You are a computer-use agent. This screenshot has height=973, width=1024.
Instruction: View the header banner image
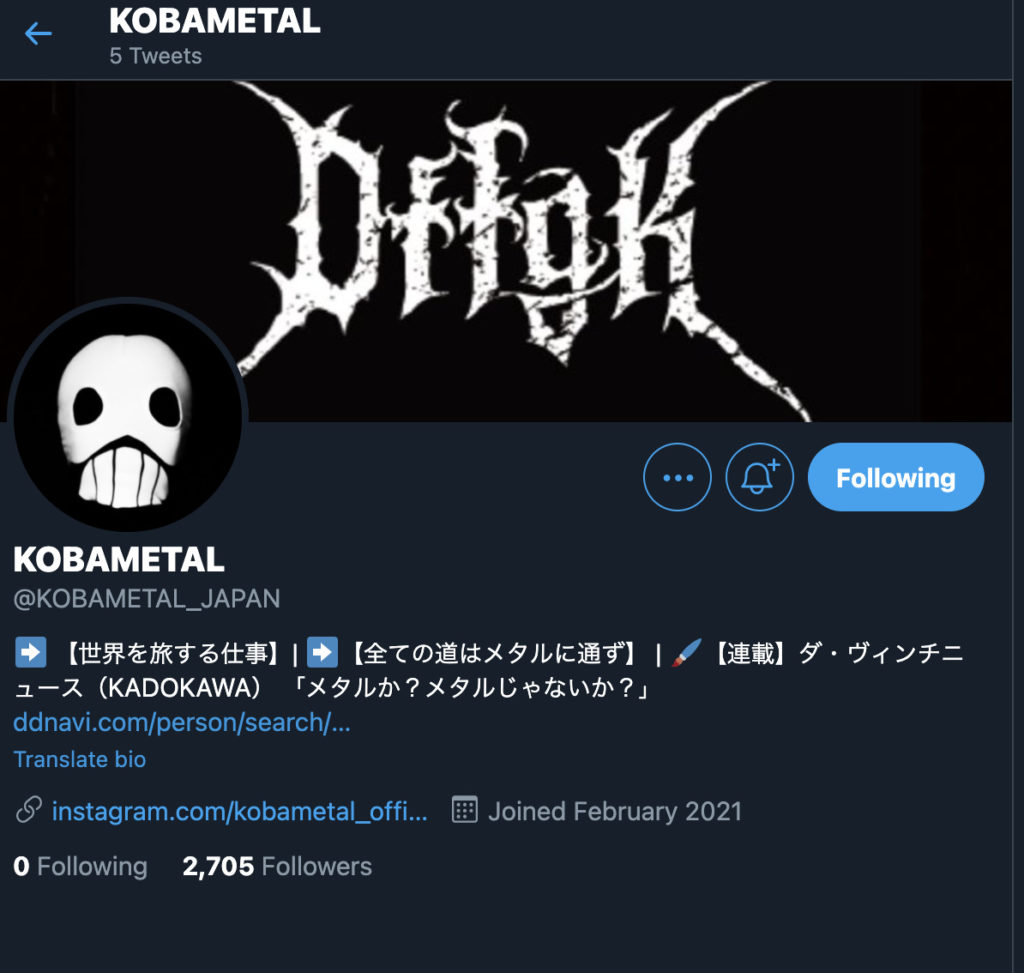pyautogui.click(x=620, y=220)
